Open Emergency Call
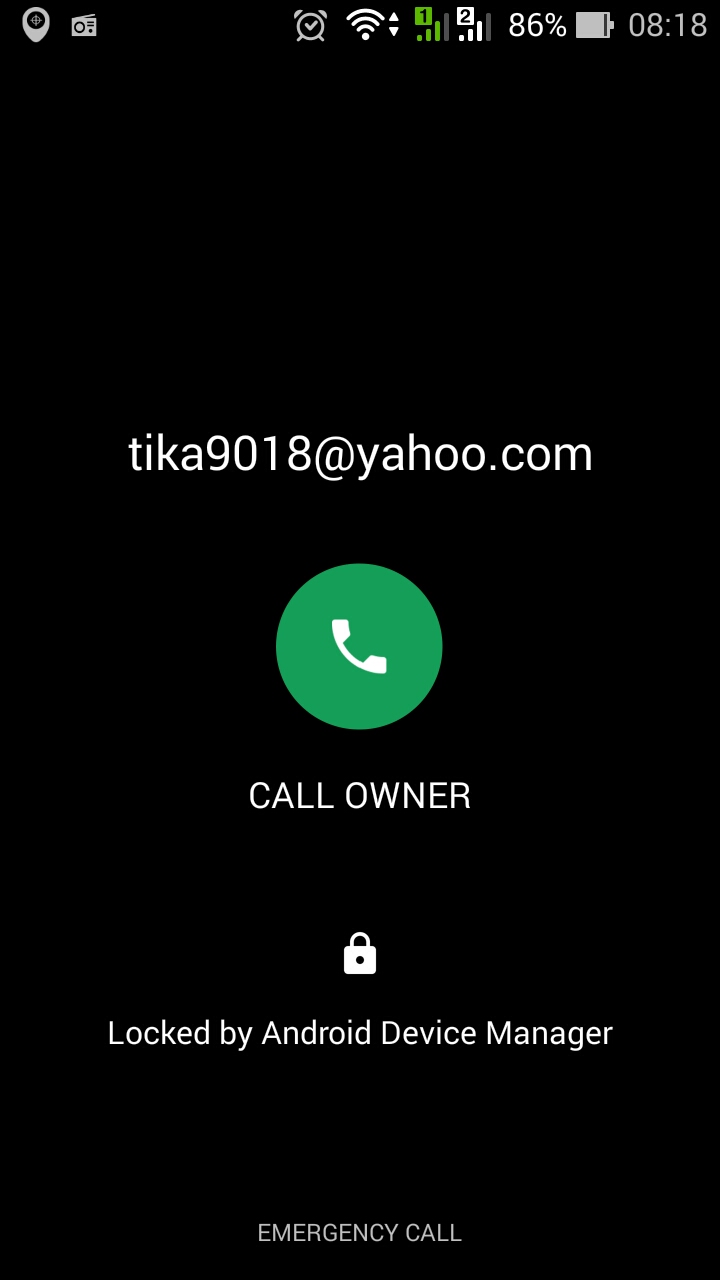Viewport: 720px width, 1280px height. point(359,1233)
